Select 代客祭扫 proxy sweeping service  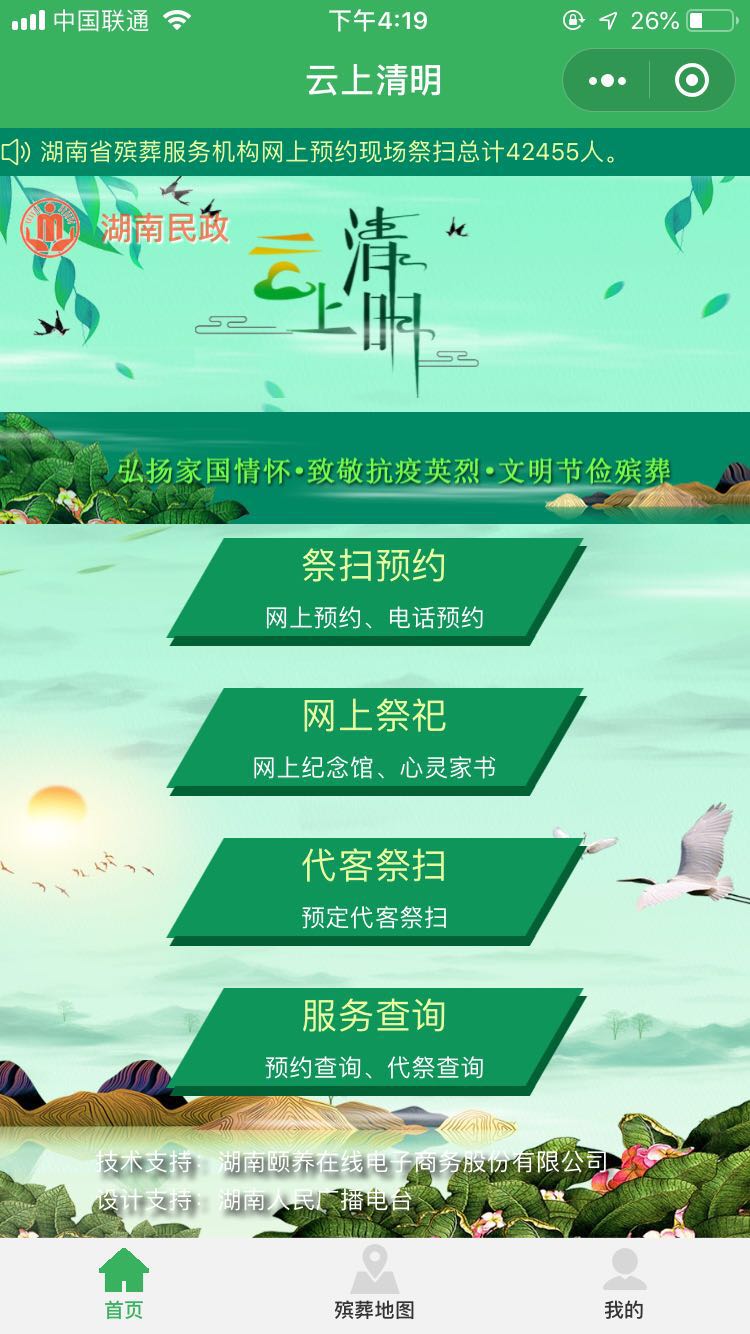click(x=374, y=888)
